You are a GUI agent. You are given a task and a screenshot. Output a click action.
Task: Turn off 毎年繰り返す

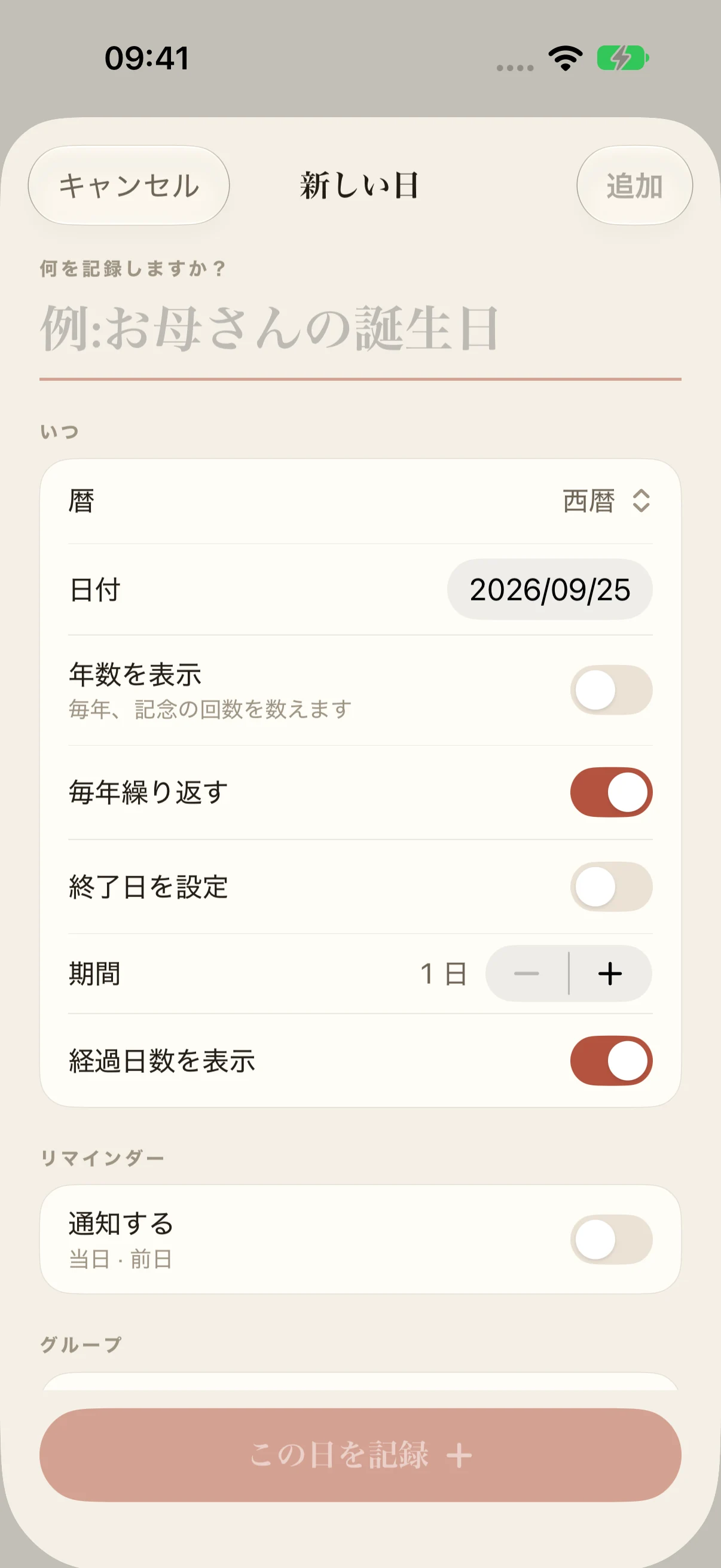(x=612, y=792)
